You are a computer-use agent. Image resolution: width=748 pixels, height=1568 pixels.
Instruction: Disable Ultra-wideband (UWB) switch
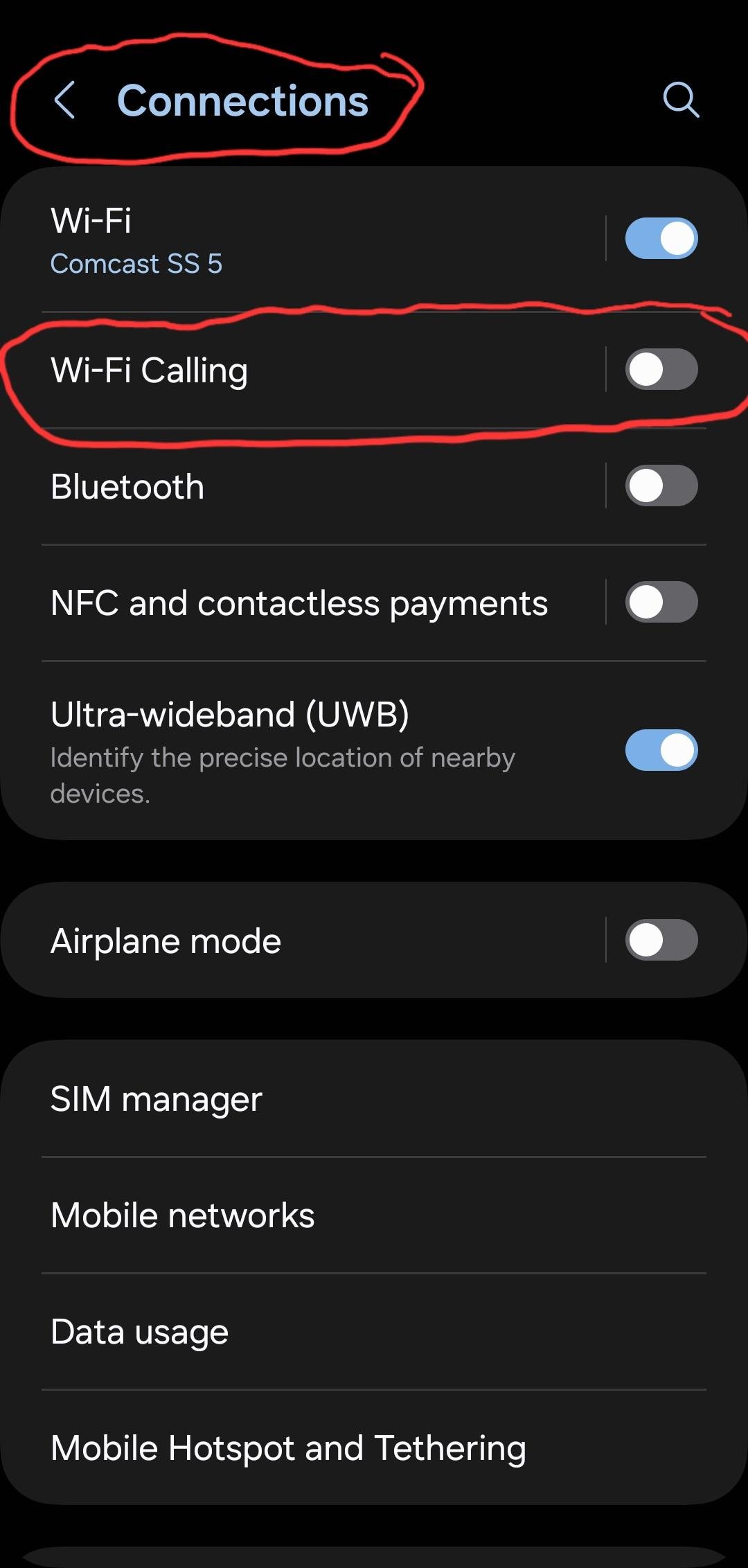click(661, 750)
